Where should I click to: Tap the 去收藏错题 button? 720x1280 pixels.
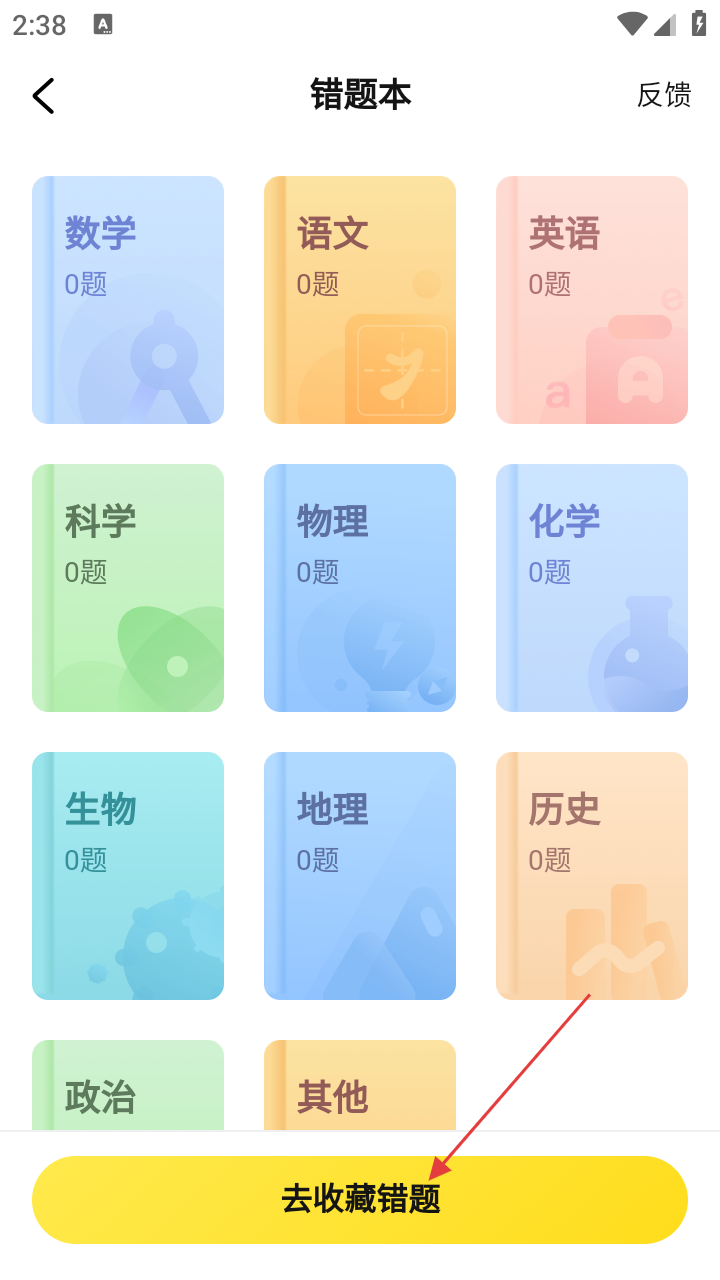[360, 1200]
